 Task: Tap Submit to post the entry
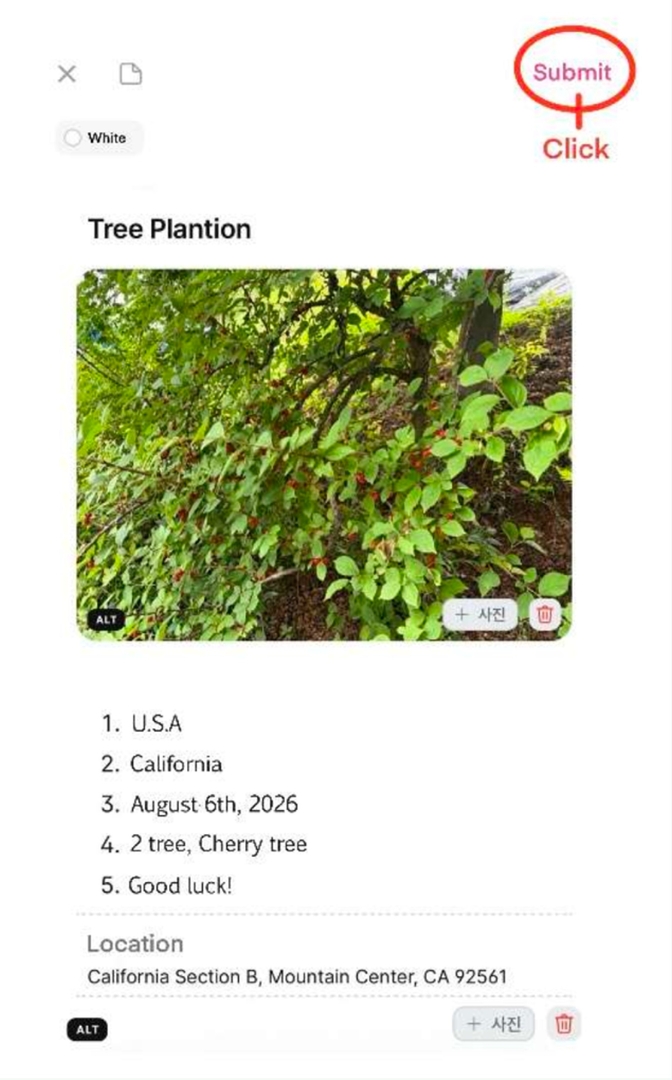tap(572, 72)
